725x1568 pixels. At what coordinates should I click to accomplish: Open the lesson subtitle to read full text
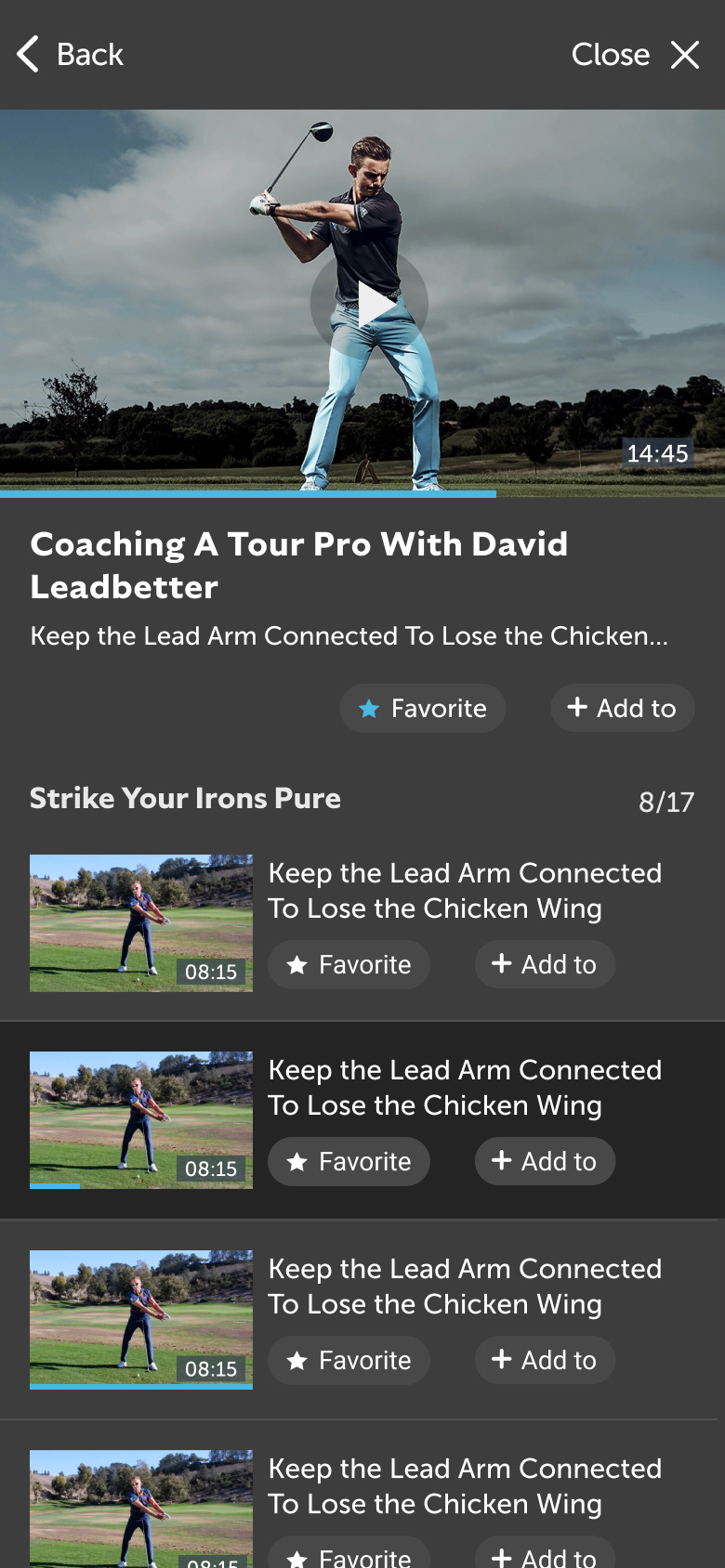coord(349,636)
